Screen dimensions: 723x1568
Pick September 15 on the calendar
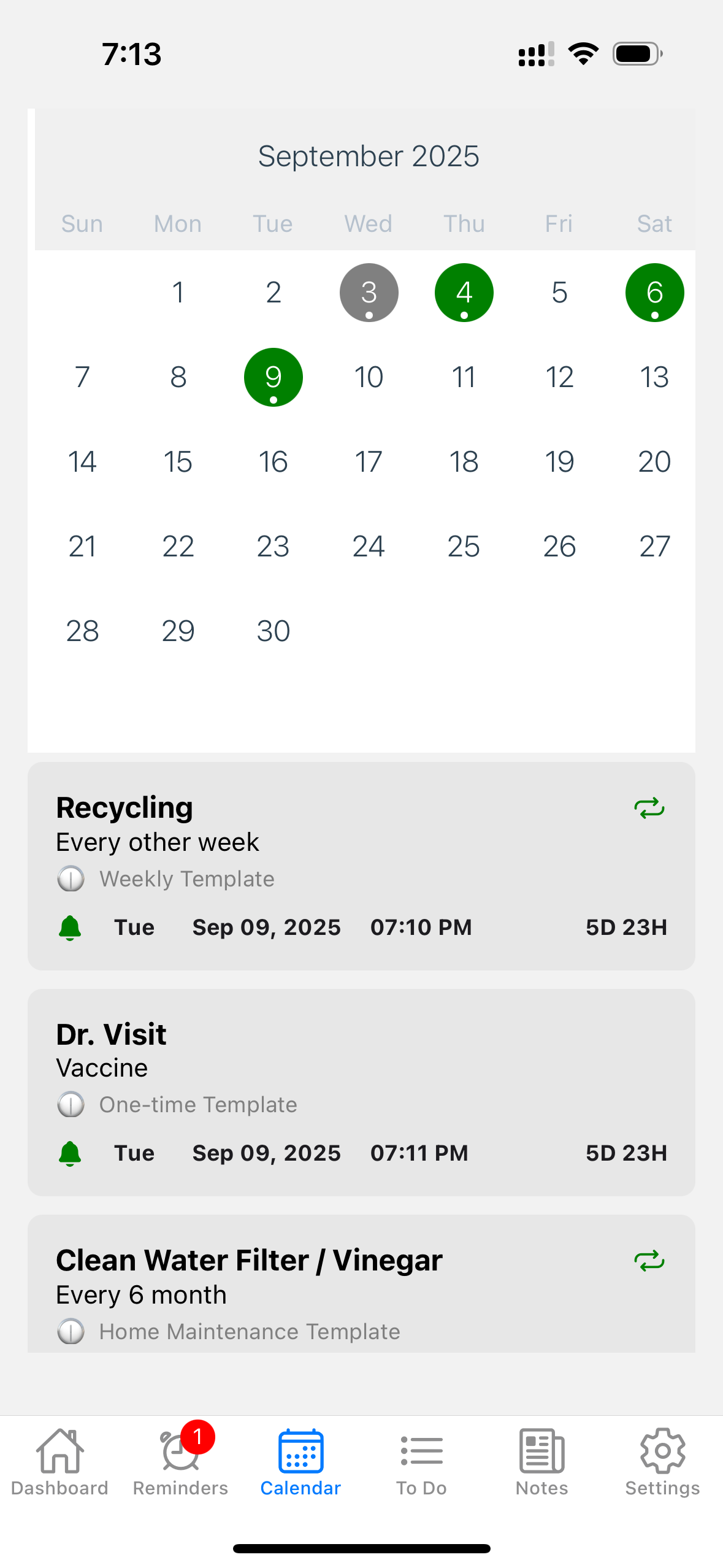tap(178, 462)
